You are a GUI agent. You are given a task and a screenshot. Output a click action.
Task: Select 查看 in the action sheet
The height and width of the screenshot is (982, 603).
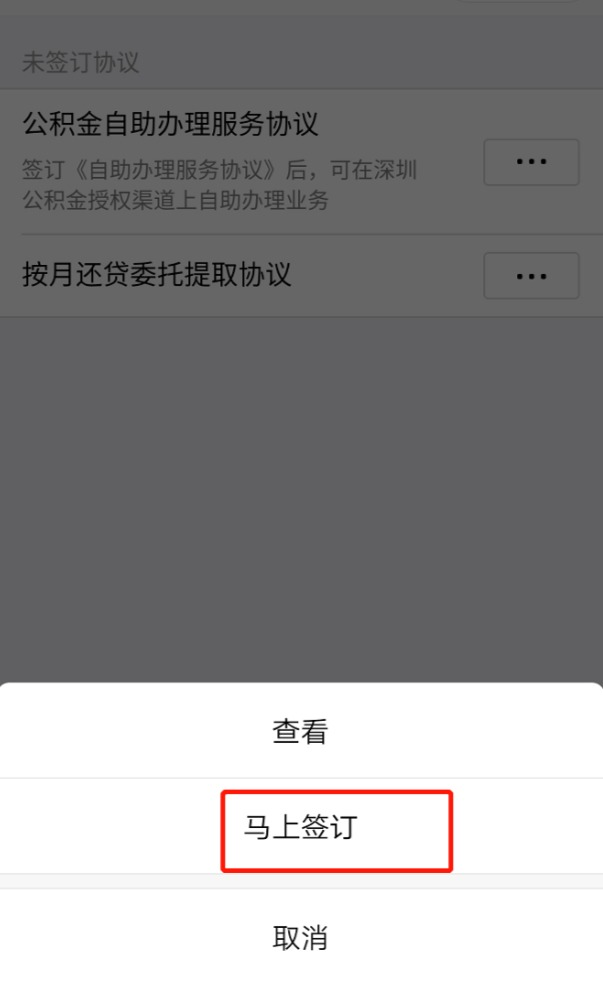(301, 731)
